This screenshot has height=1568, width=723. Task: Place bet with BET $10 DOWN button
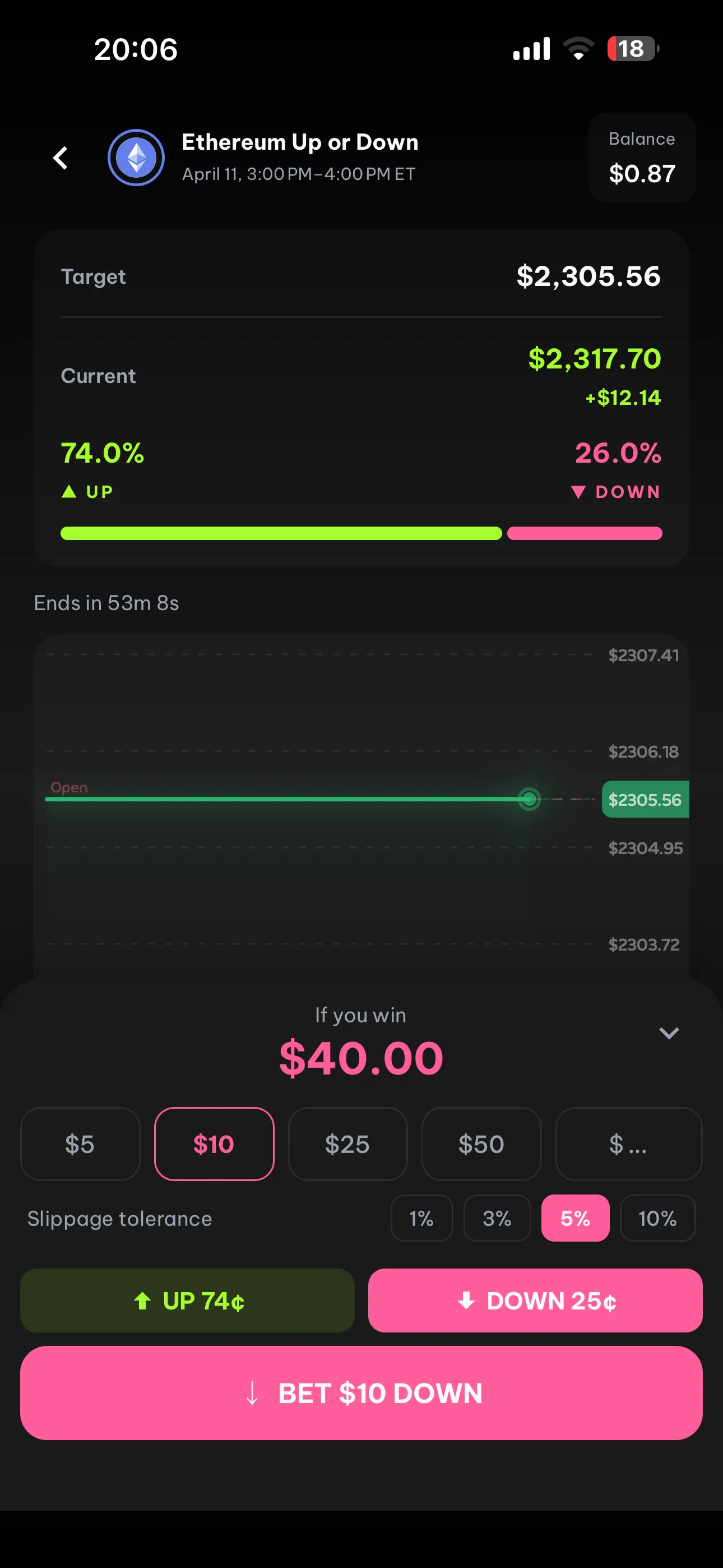pos(361,1393)
